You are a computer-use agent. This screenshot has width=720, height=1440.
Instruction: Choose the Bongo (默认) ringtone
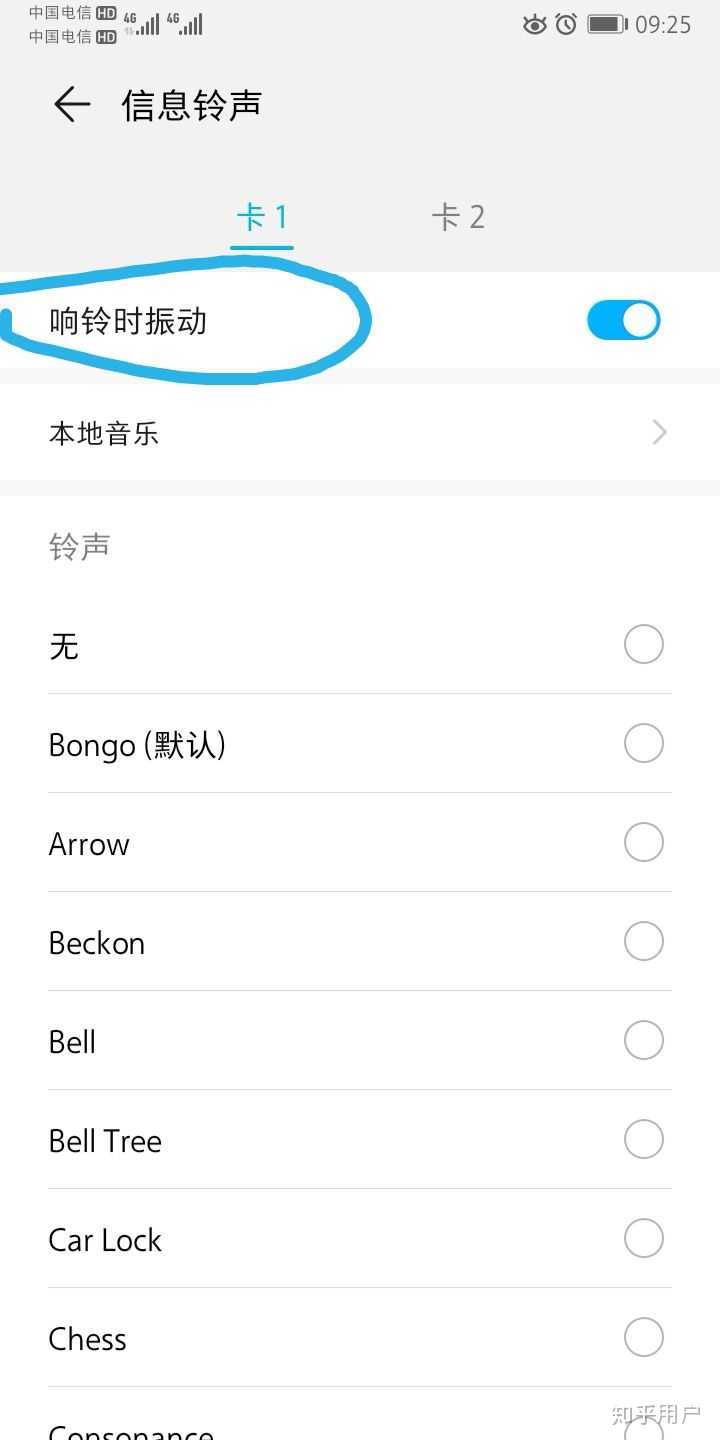pyautogui.click(x=643, y=744)
